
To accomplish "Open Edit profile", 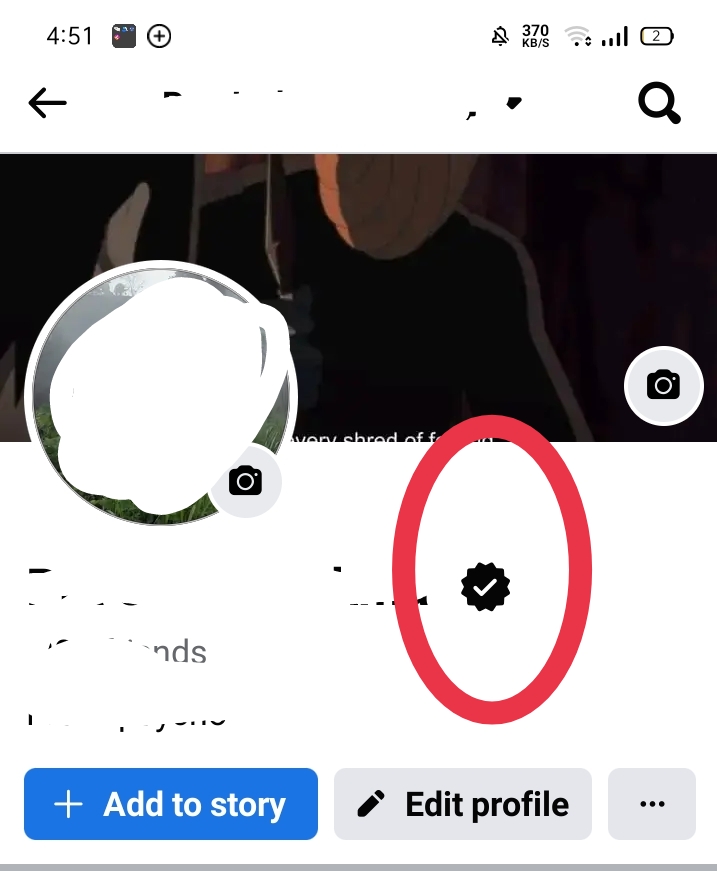I will click(463, 805).
